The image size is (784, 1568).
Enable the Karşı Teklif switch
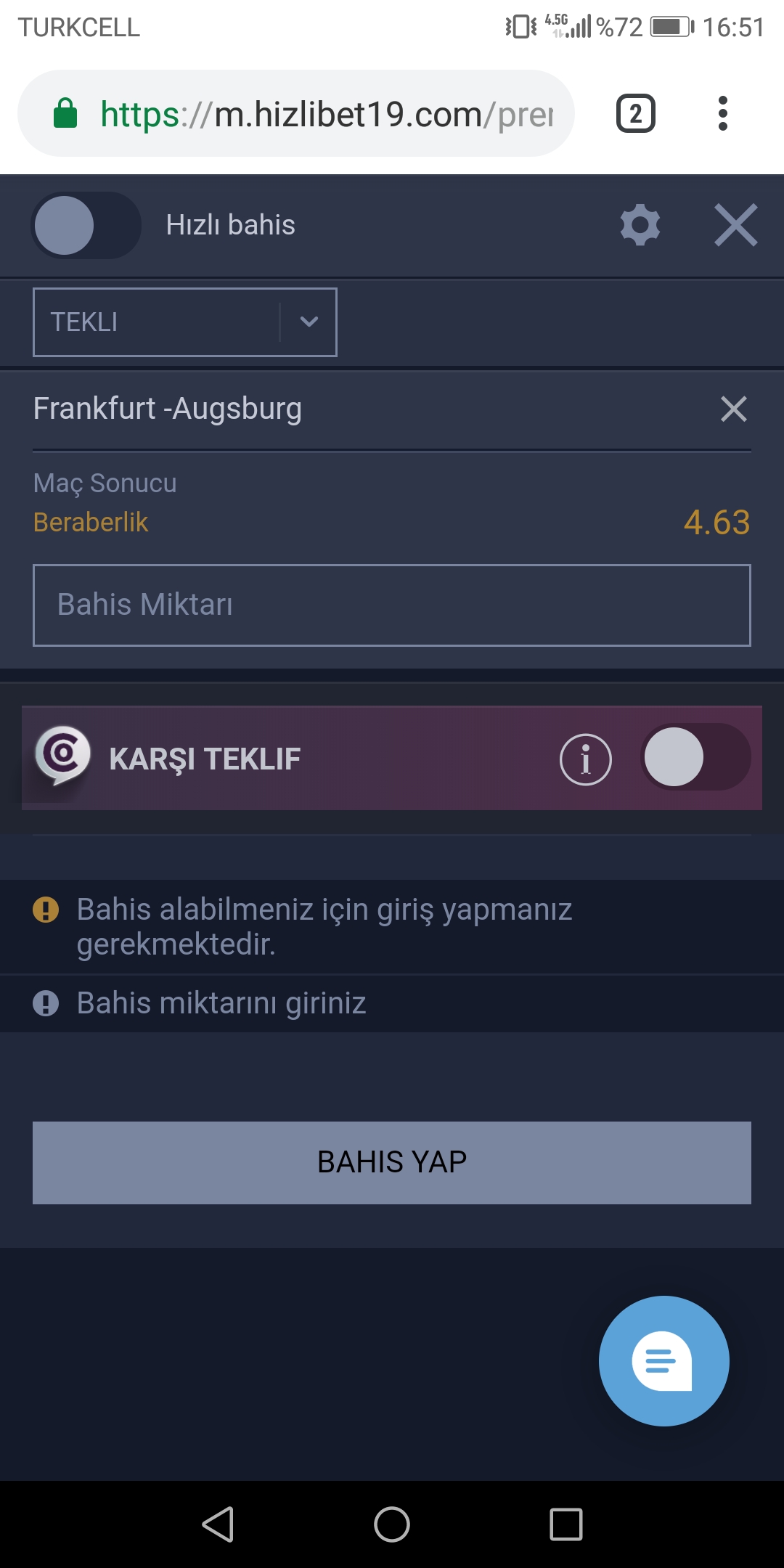coord(695,757)
